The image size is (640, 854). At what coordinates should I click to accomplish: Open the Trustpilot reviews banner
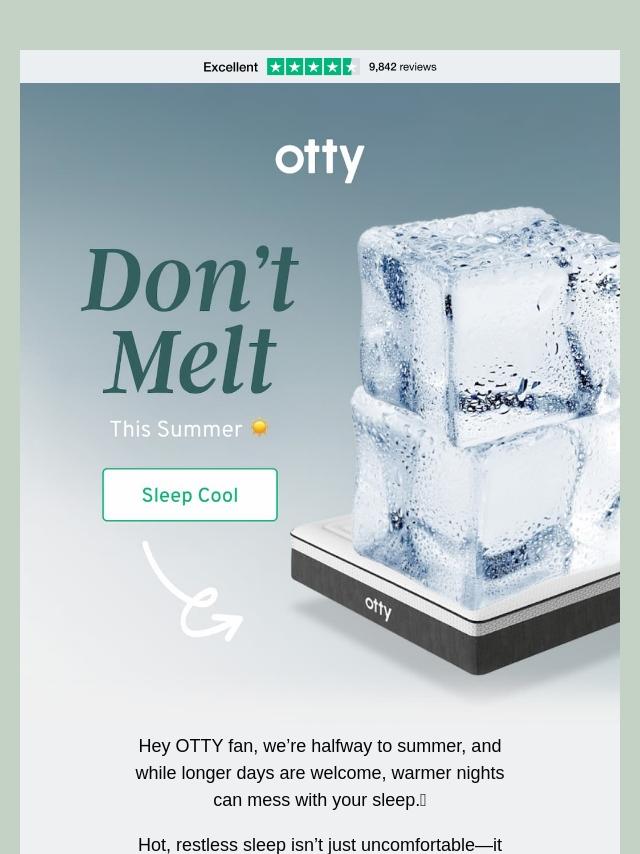(x=319, y=67)
